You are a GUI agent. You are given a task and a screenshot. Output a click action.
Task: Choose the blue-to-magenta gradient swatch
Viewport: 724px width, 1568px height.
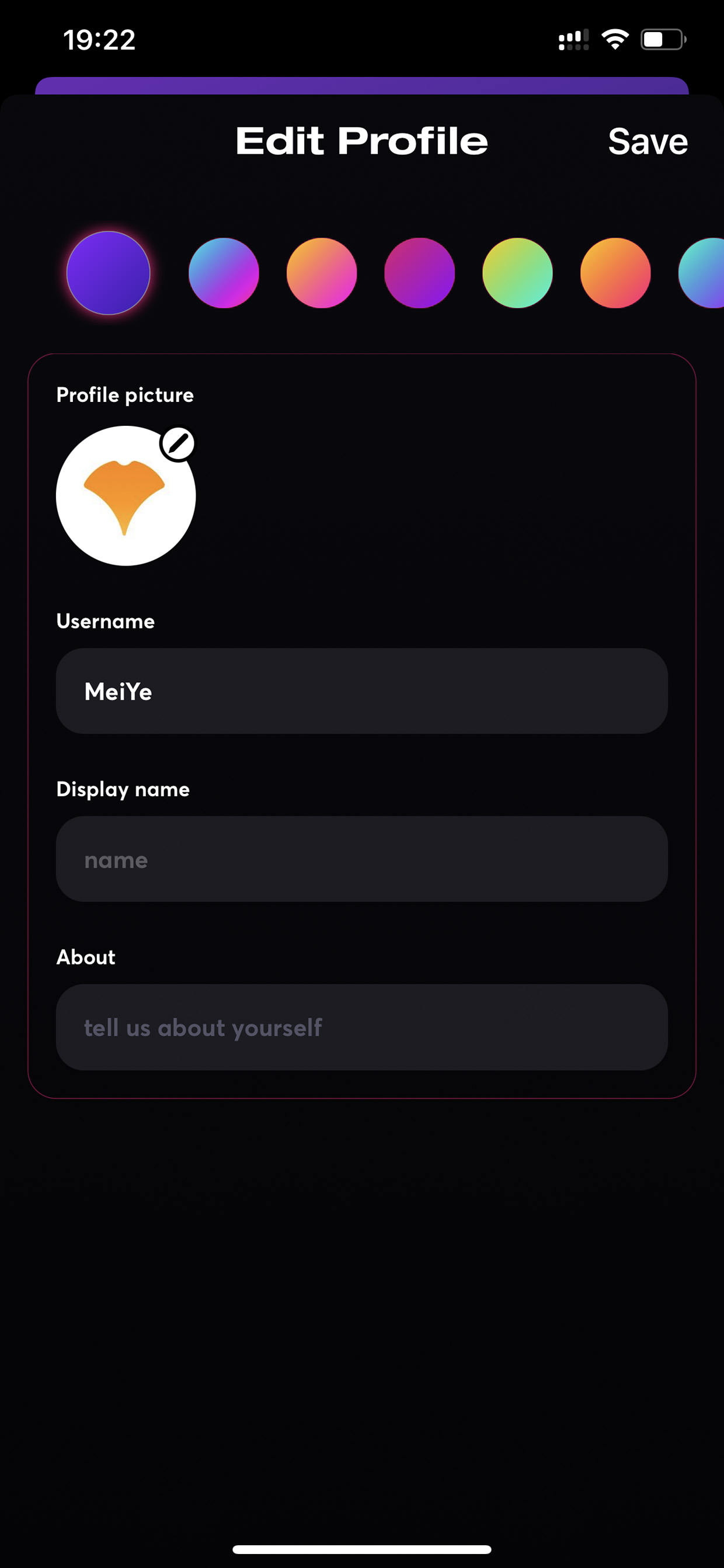pos(224,273)
